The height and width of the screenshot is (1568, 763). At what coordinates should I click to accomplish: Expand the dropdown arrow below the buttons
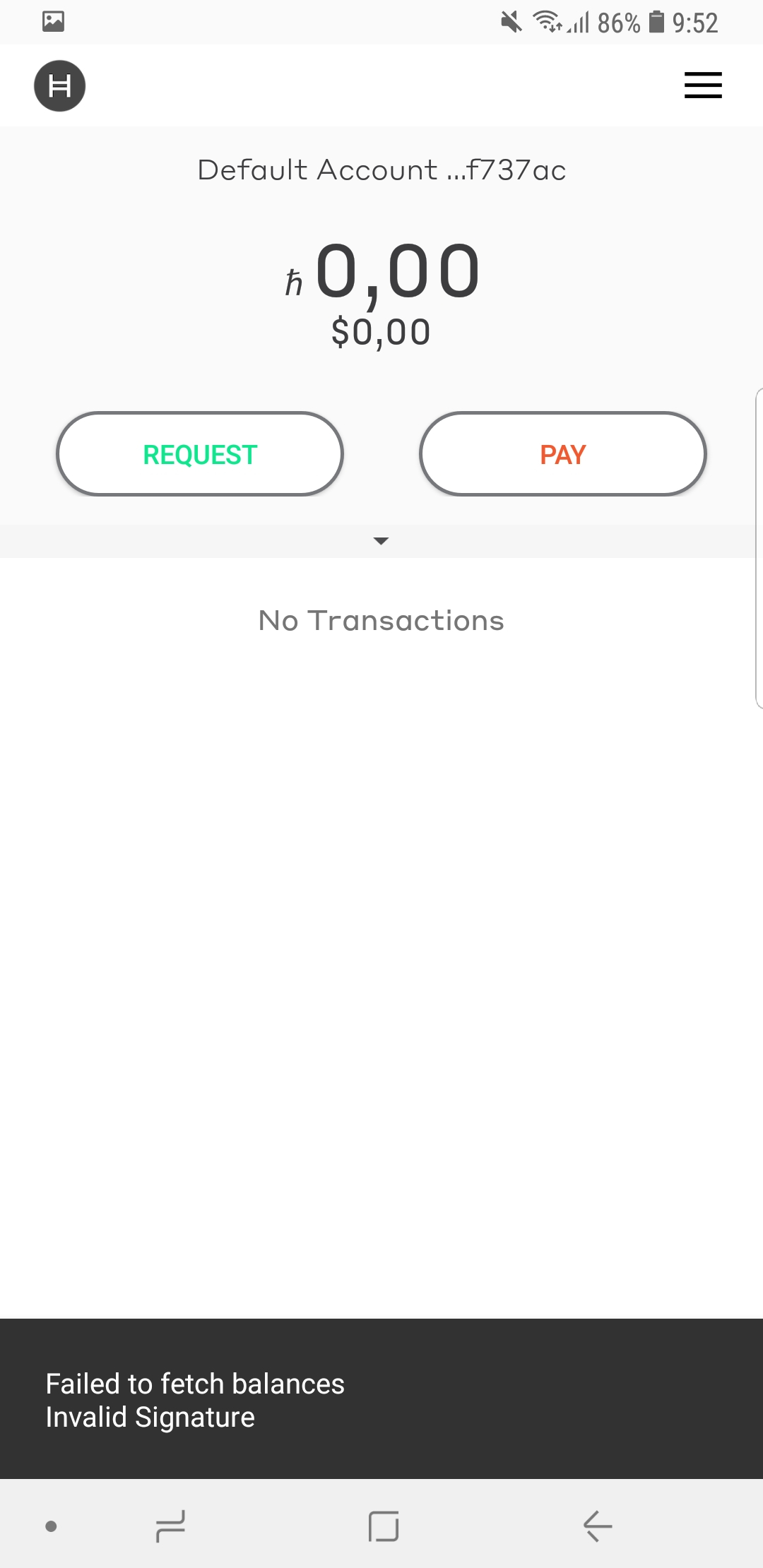pyautogui.click(x=381, y=541)
